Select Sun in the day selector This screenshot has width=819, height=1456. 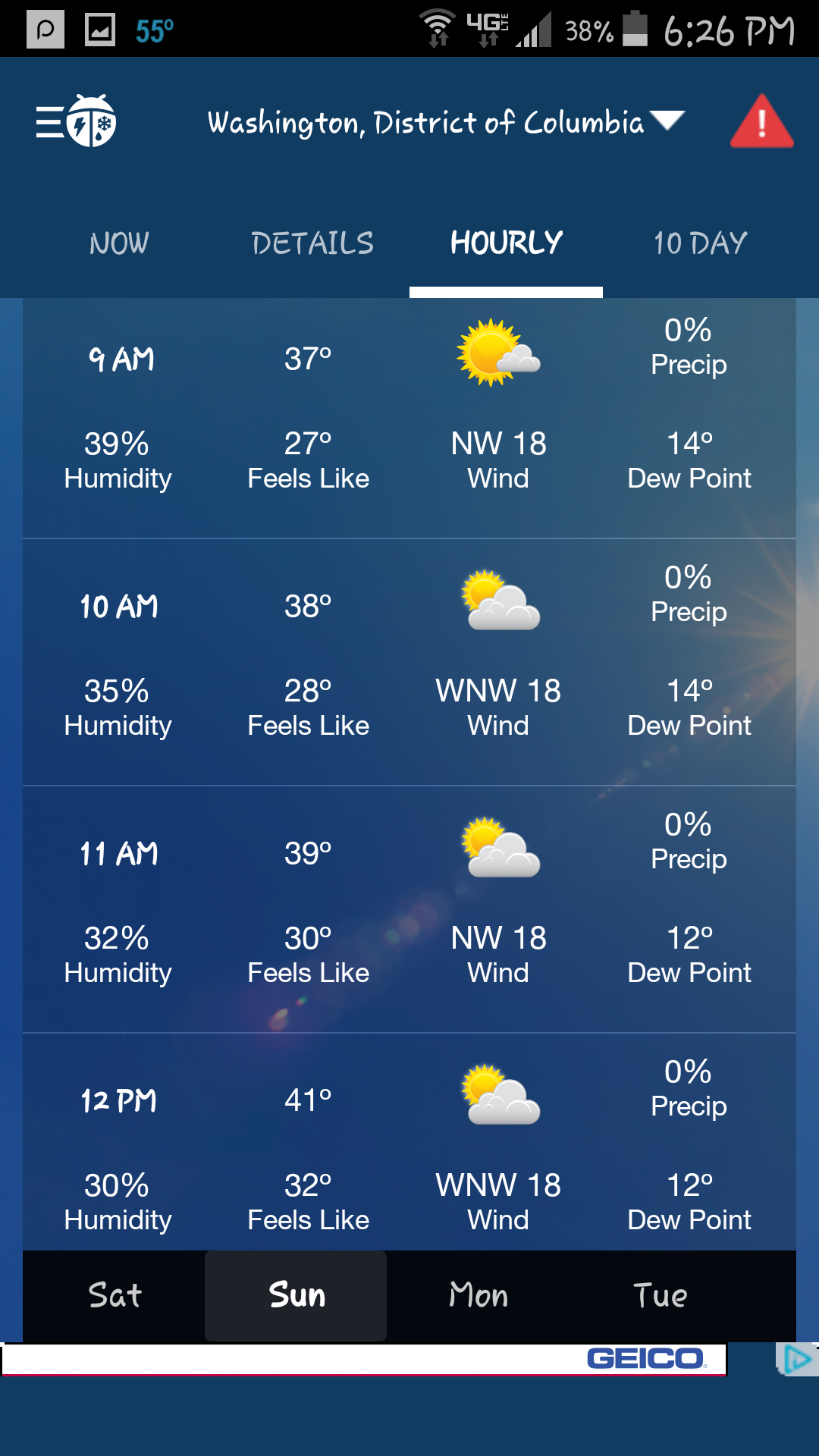[x=297, y=1295]
